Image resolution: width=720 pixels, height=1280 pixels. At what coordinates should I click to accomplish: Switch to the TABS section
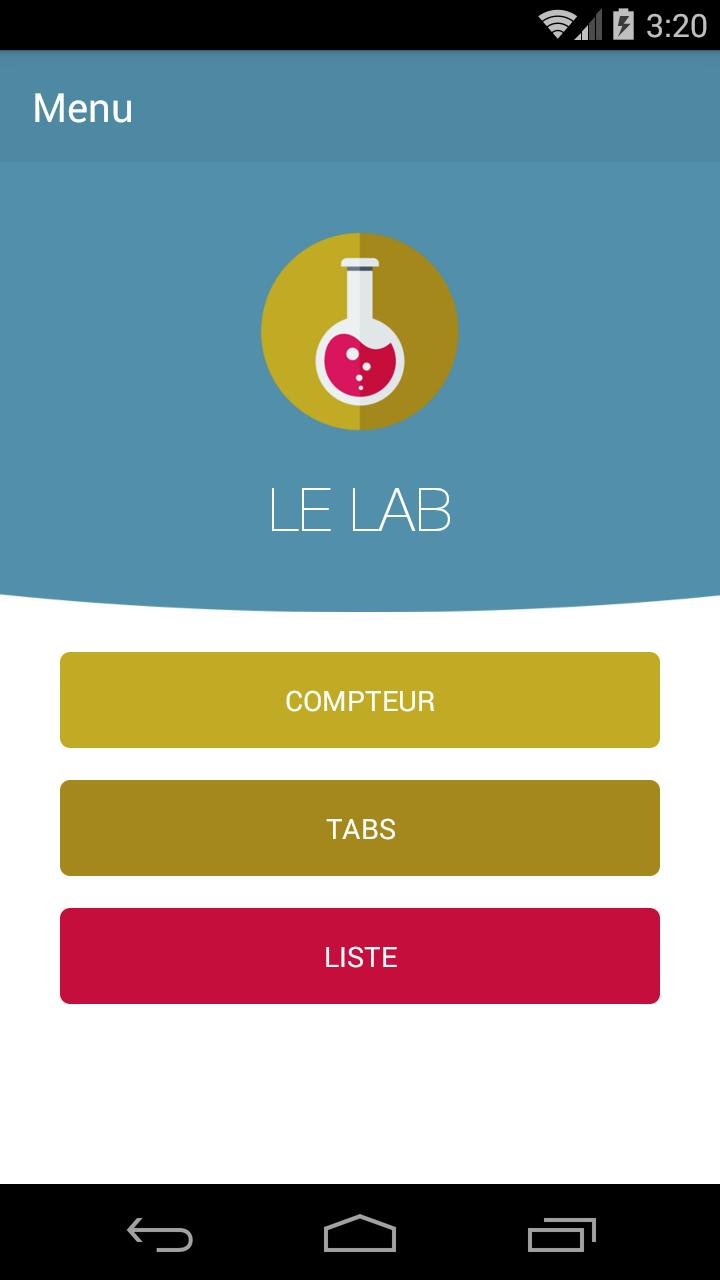pyautogui.click(x=360, y=827)
